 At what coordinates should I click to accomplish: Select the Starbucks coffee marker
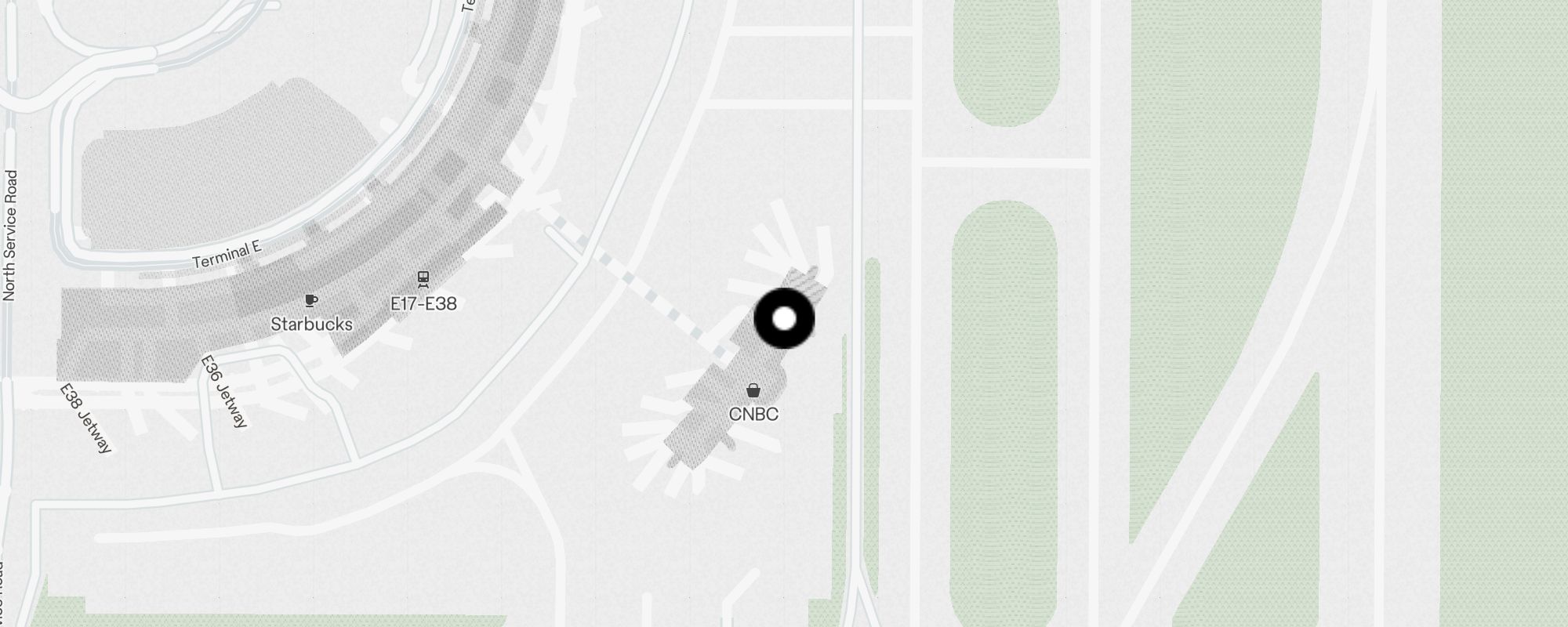(311, 301)
